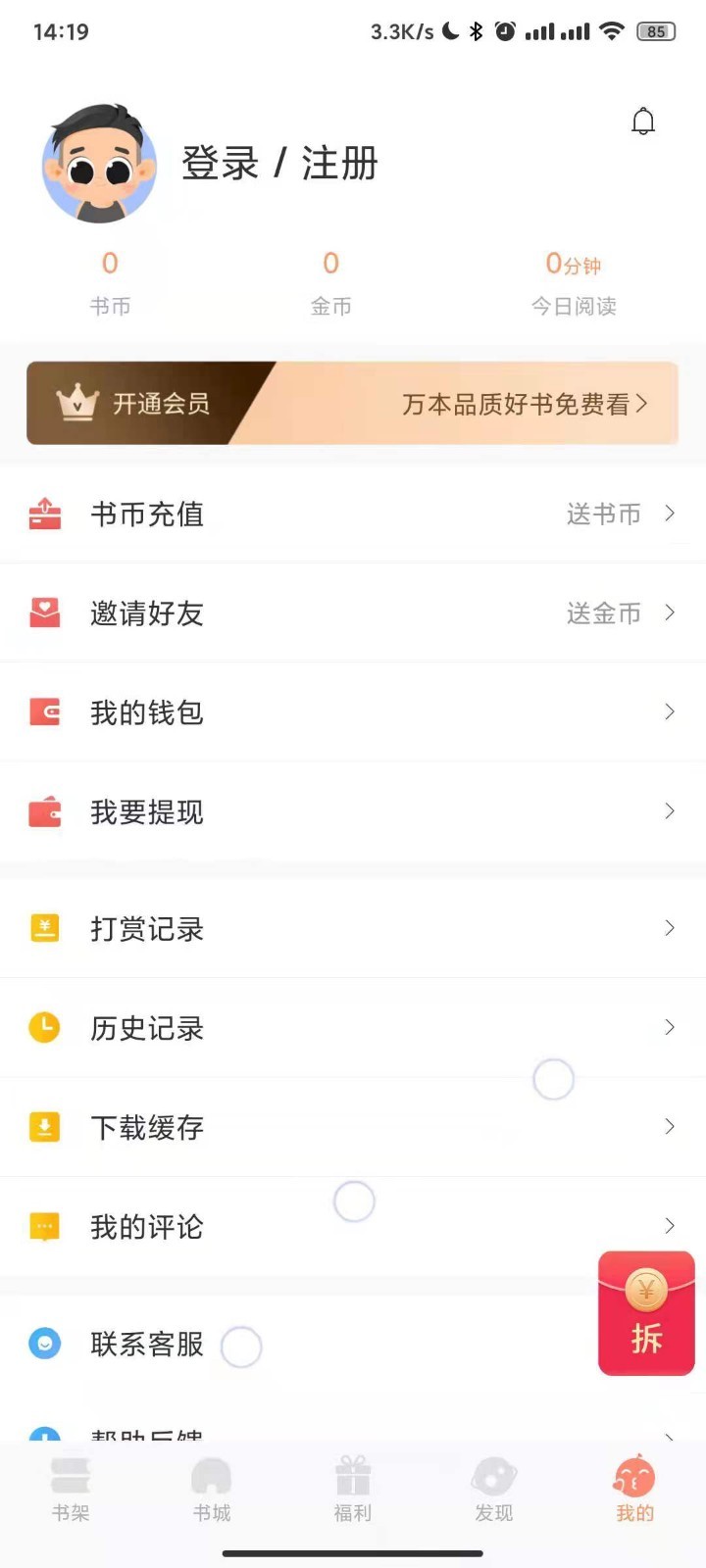
Task: Expand the 书币充值 row via its chevron
Action: point(670,513)
